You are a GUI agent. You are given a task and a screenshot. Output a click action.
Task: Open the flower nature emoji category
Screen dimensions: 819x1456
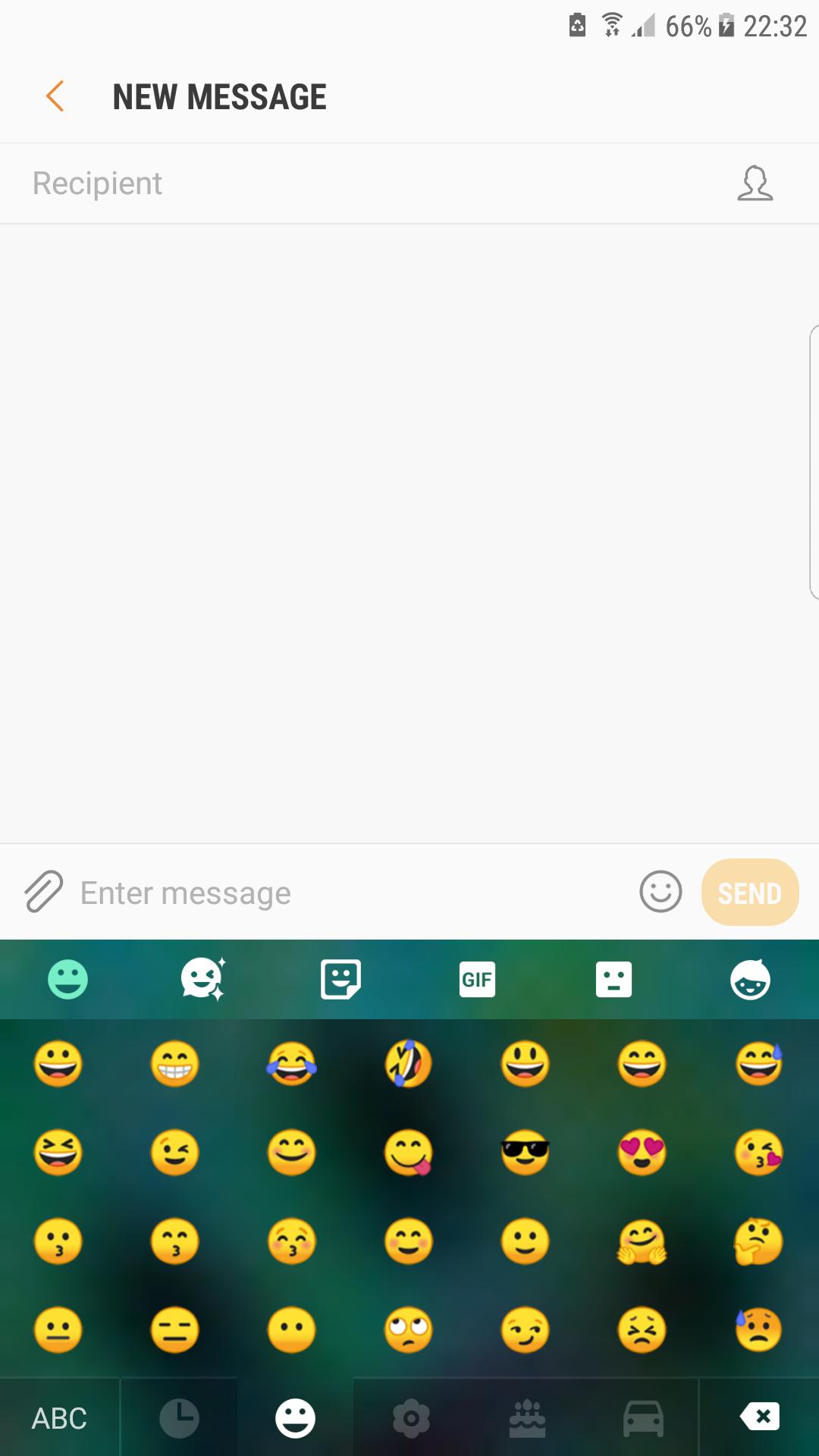(x=411, y=1417)
